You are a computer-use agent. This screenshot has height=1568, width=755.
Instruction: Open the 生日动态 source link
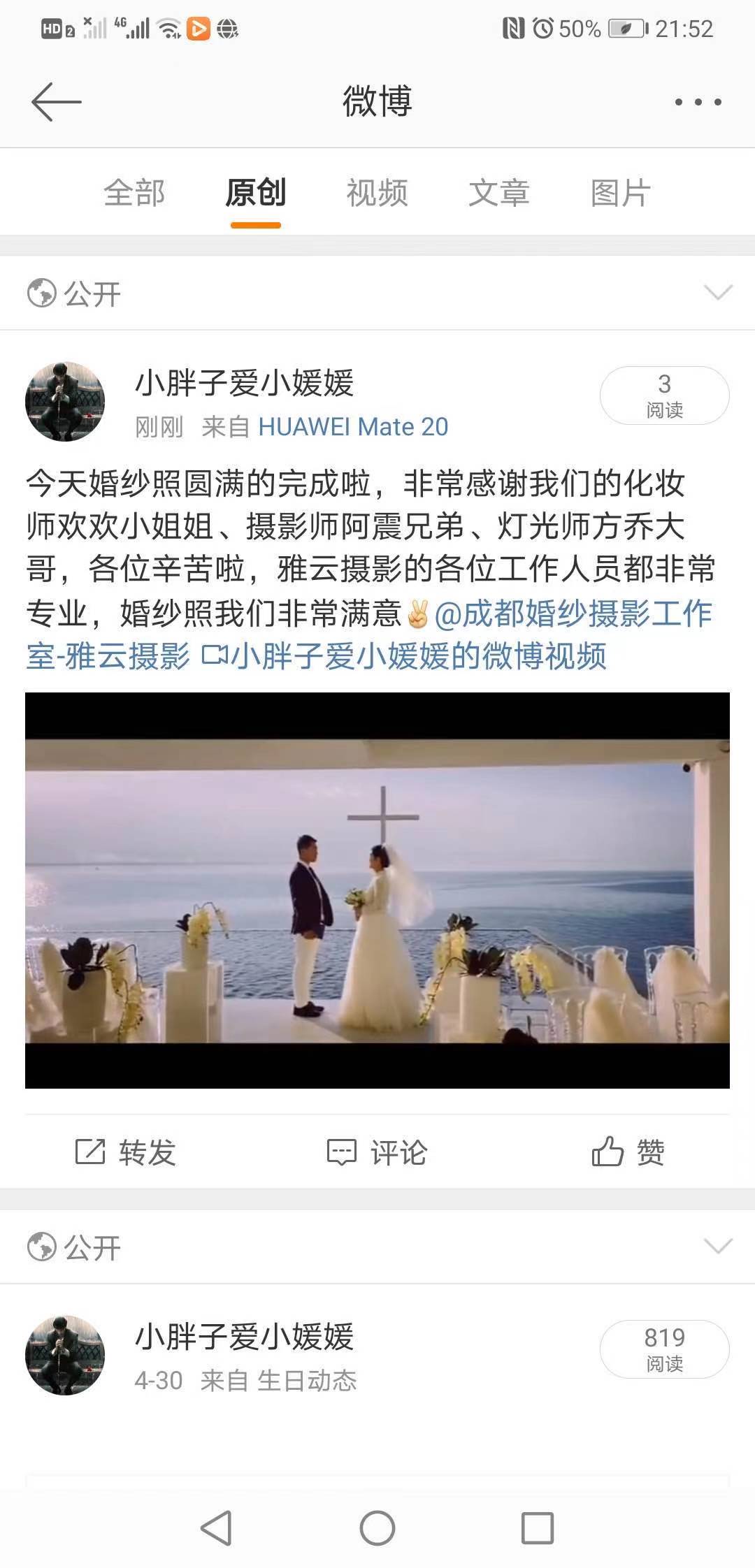pos(307,1380)
